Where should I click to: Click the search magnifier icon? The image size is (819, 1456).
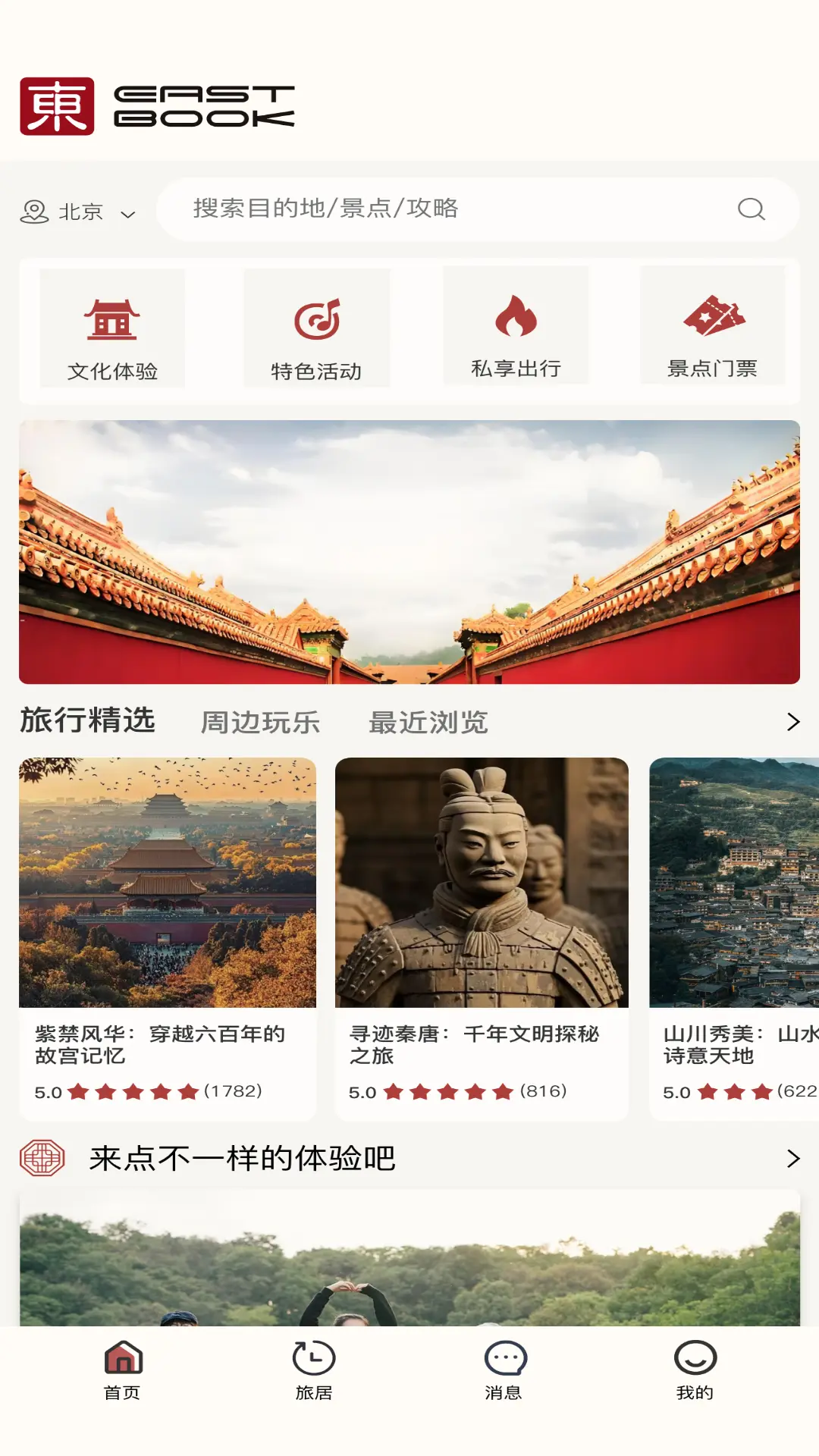pos(752,210)
